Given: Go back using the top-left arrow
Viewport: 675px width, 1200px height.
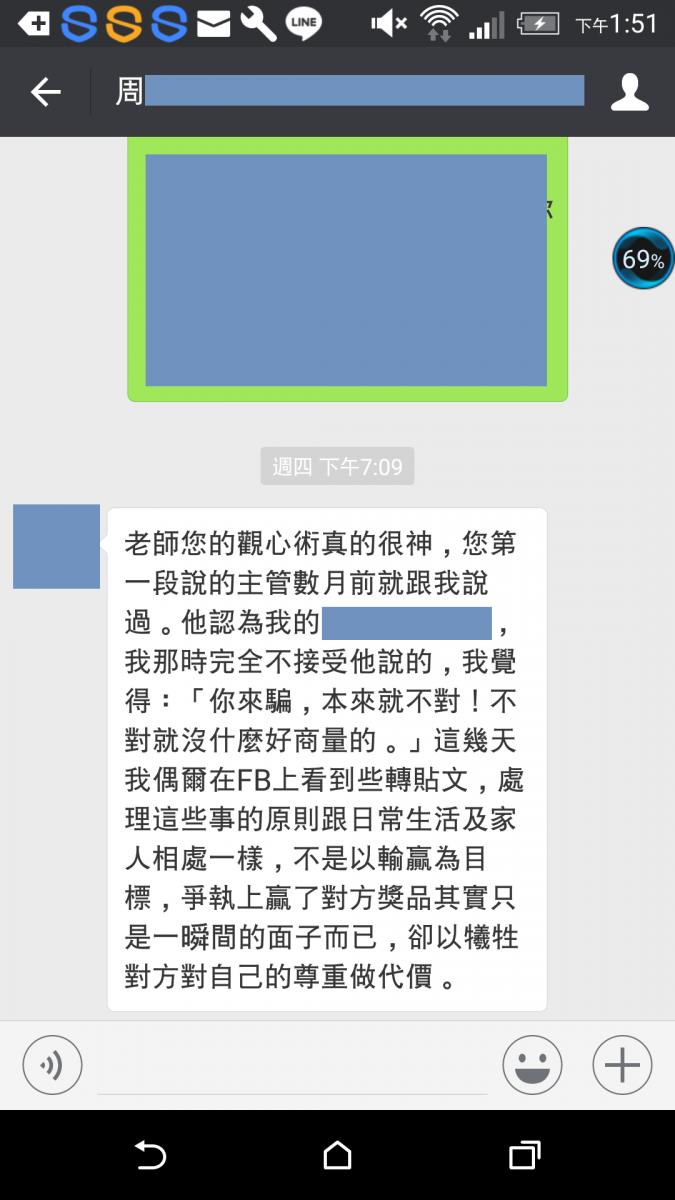Looking at the screenshot, I should [45, 93].
